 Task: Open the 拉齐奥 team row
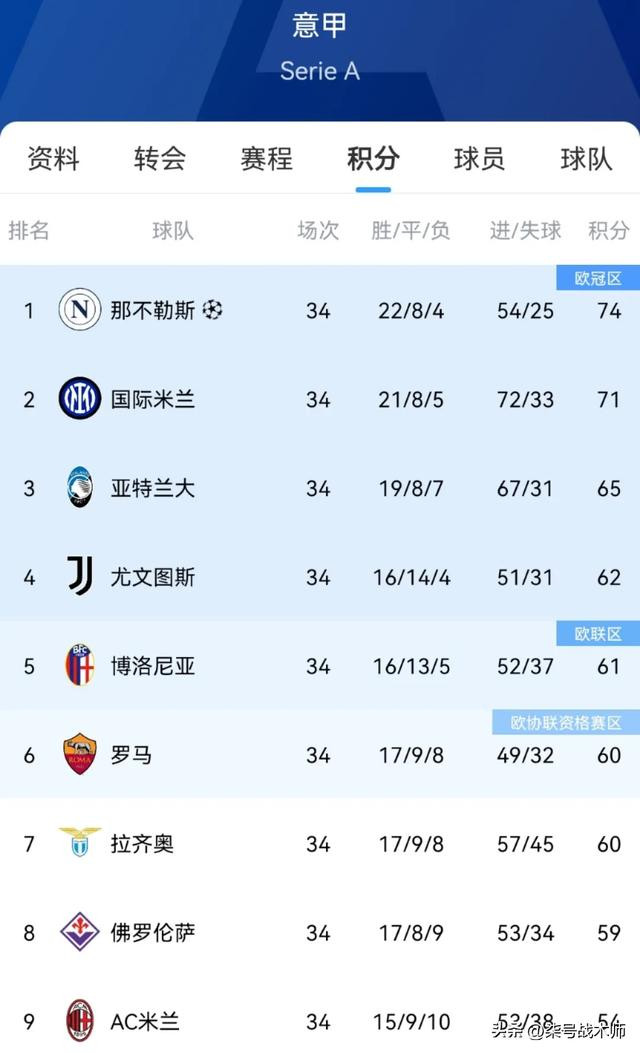tap(320, 843)
